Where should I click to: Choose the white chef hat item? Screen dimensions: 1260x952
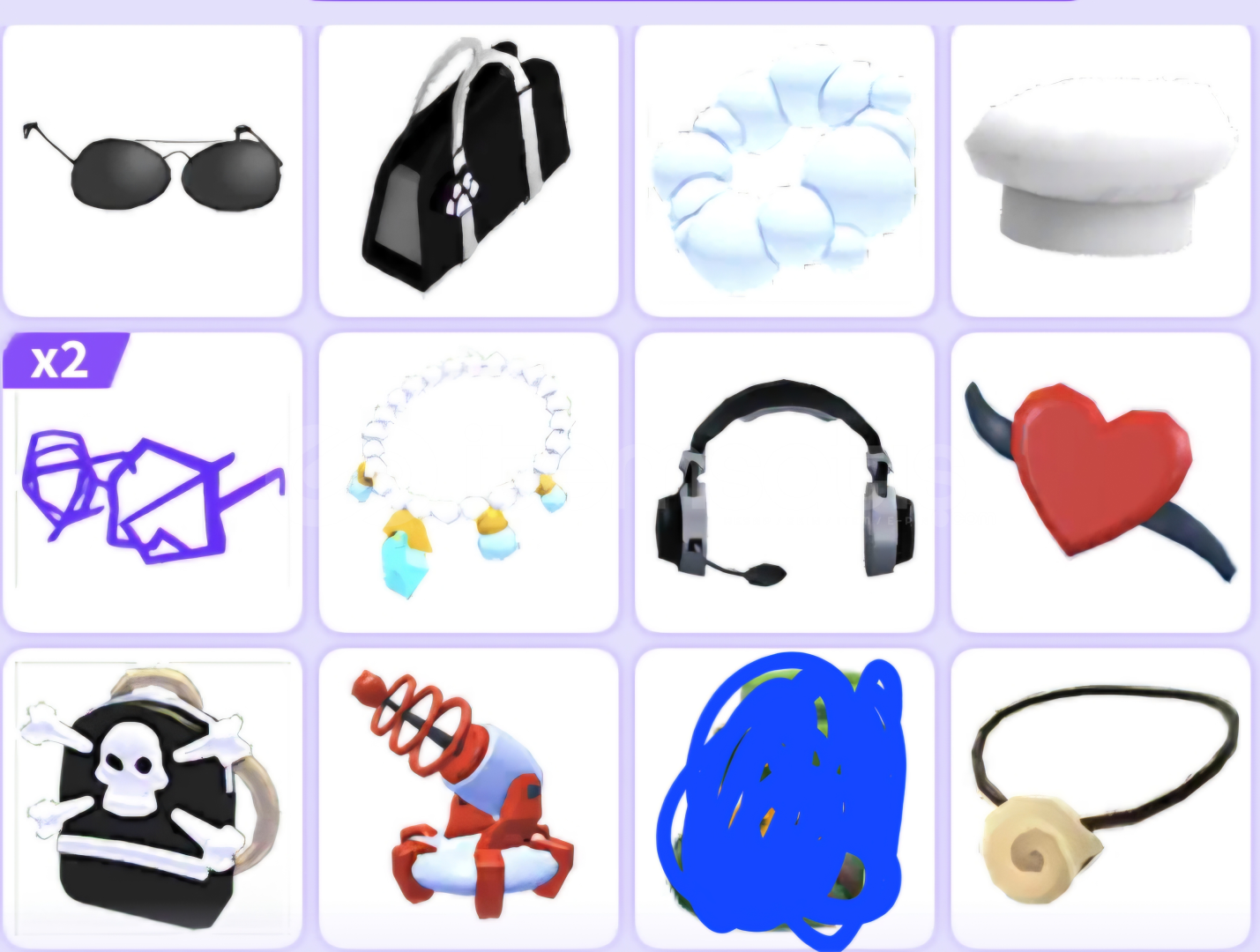click(1100, 172)
